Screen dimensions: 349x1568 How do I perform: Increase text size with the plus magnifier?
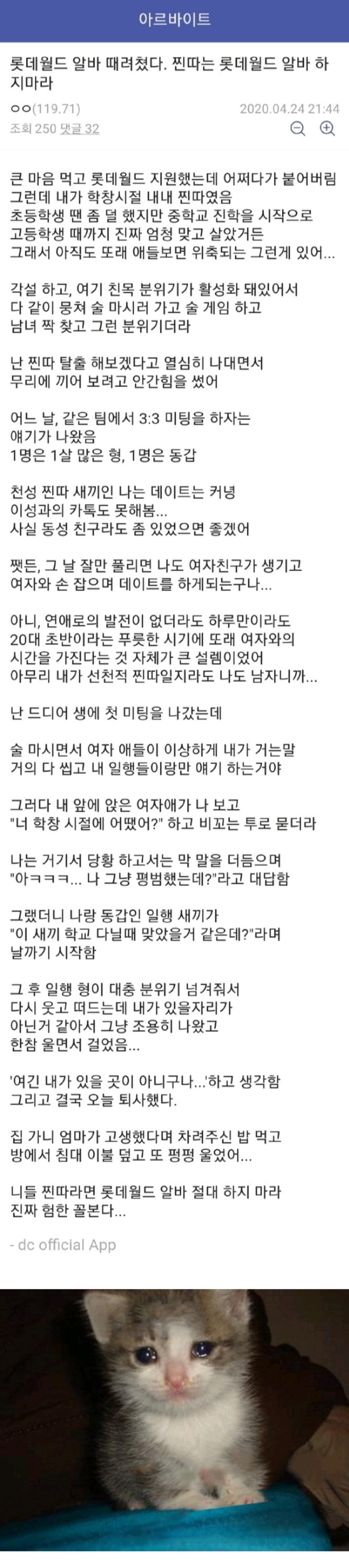(x=328, y=128)
